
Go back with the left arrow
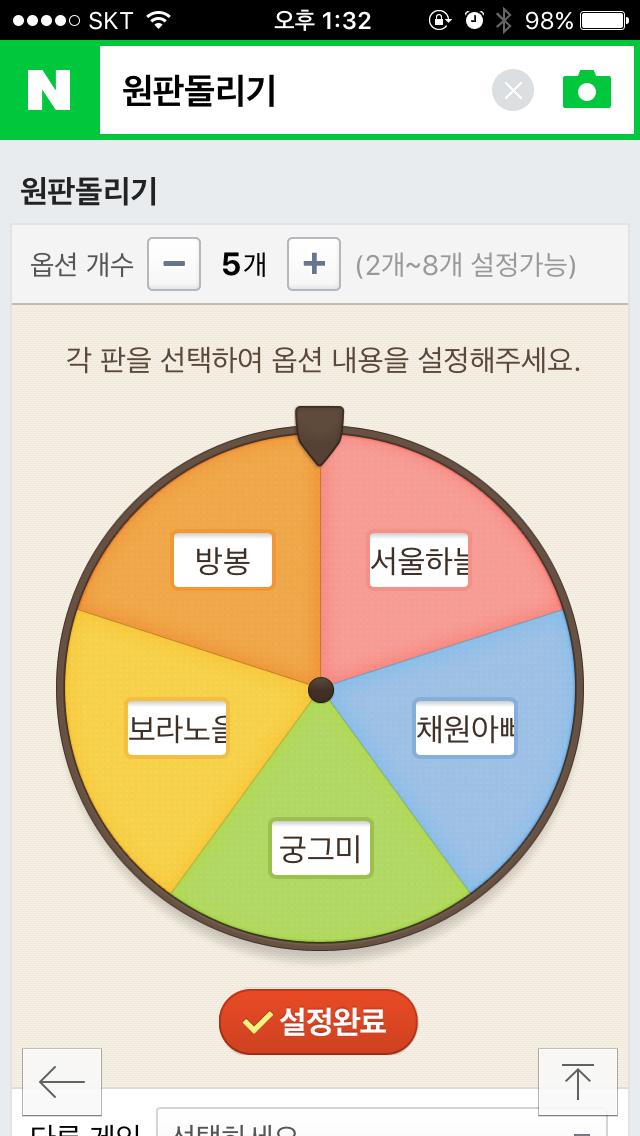coord(62,1081)
